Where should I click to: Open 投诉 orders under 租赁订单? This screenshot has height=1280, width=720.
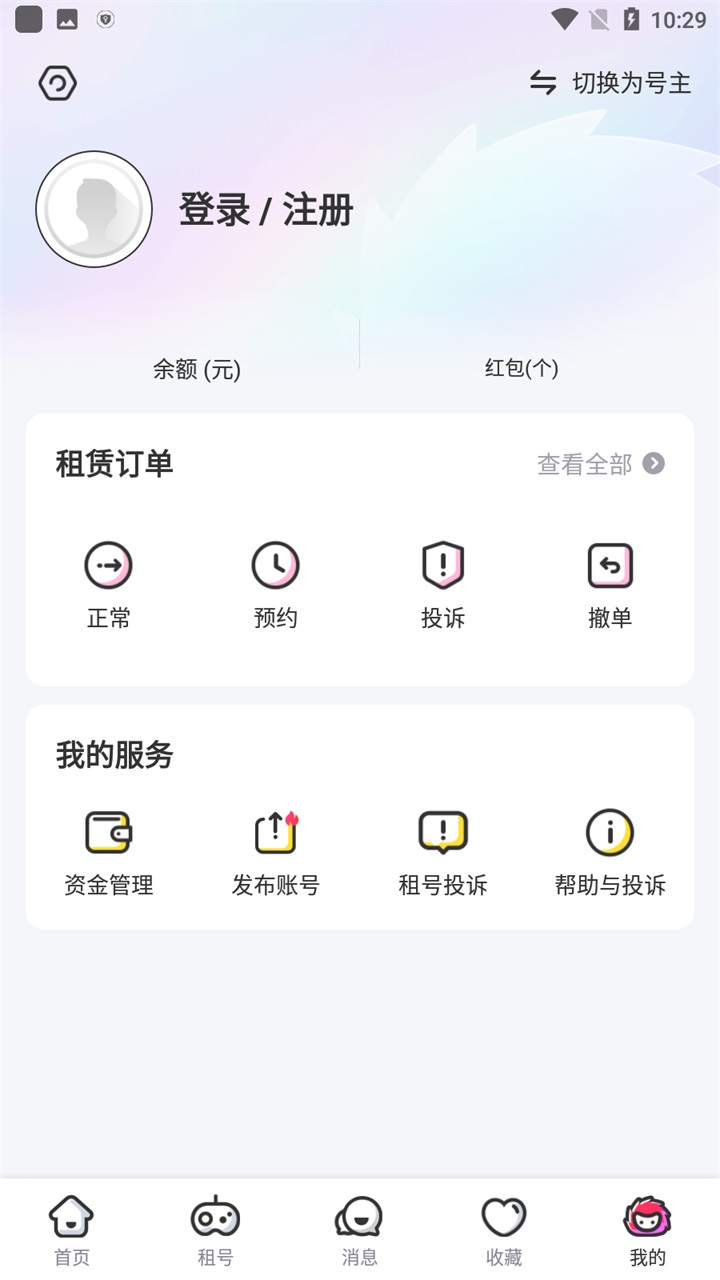(x=442, y=584)
